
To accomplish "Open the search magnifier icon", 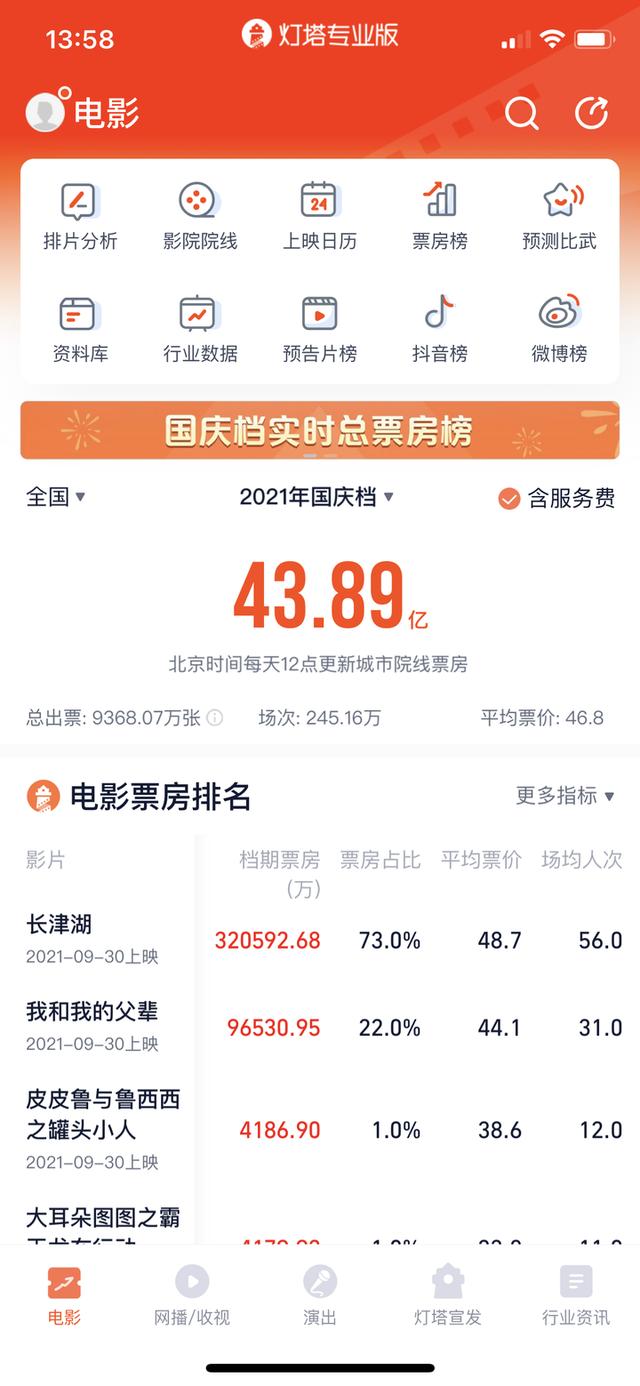I will pyautogui.click(x=521, y=113).
